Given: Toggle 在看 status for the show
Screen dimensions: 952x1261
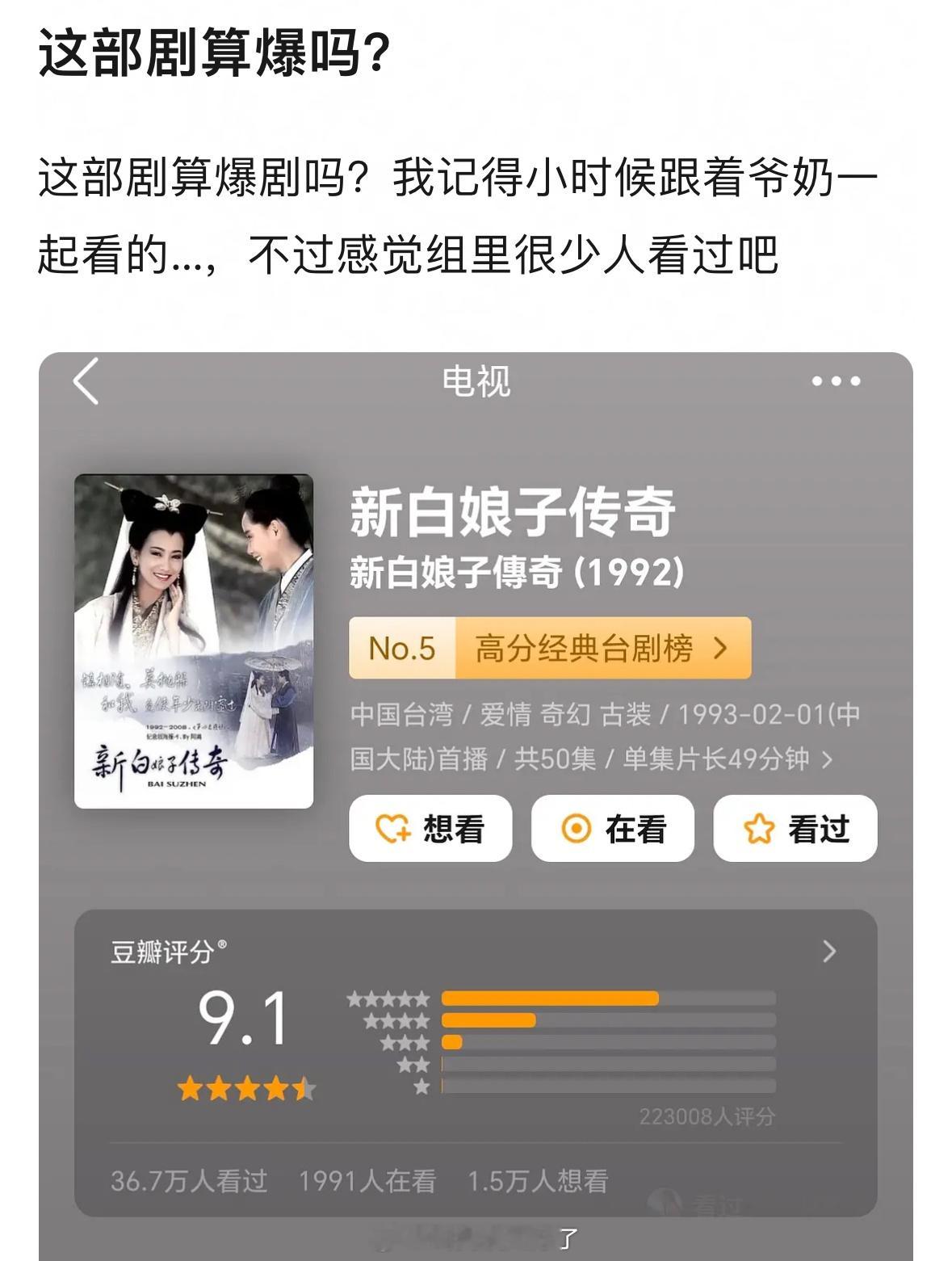Looking at the screenshot, I should click(614, 828).
